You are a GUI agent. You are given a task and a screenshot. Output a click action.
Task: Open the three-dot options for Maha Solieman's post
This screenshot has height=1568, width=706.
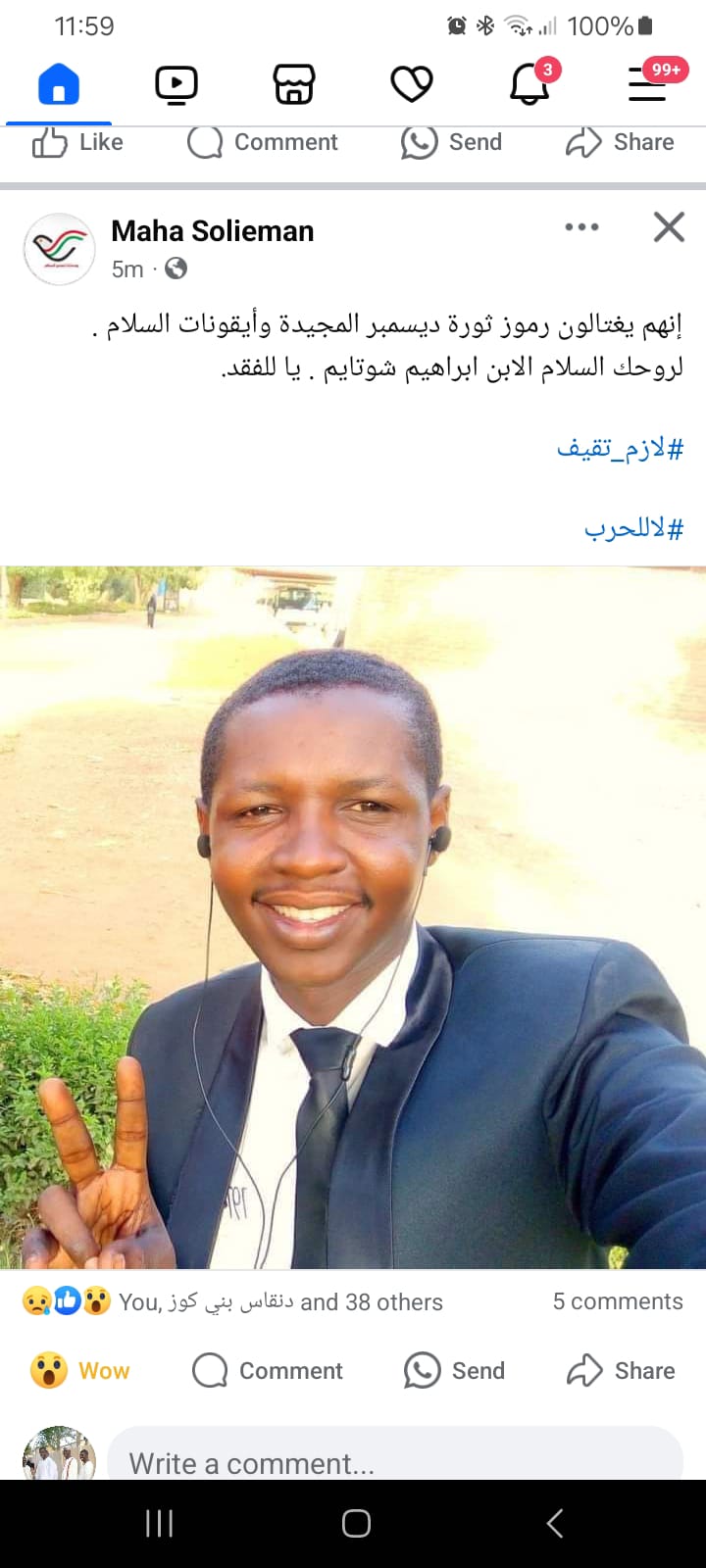(581, 227)
